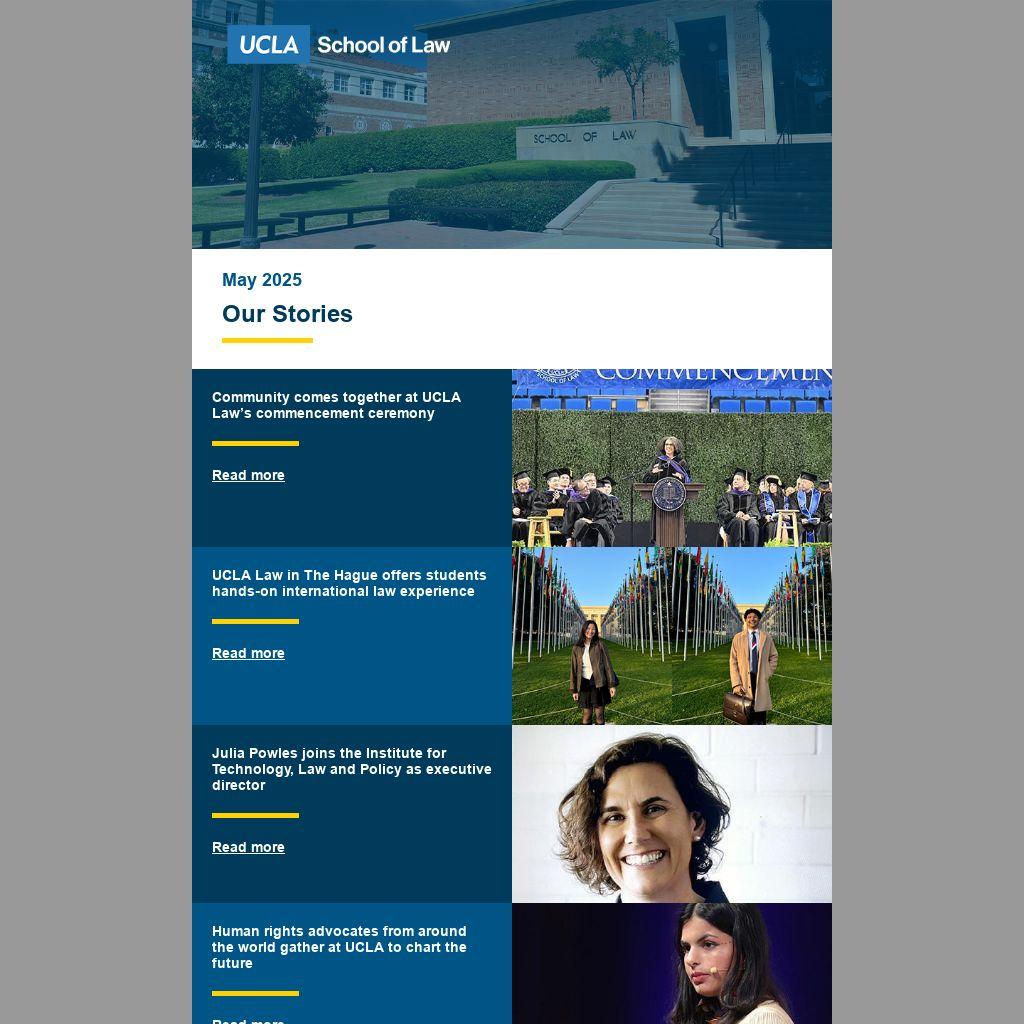View The Hague flags photo
This screenshot has width=1024, height=1024.
672,636
